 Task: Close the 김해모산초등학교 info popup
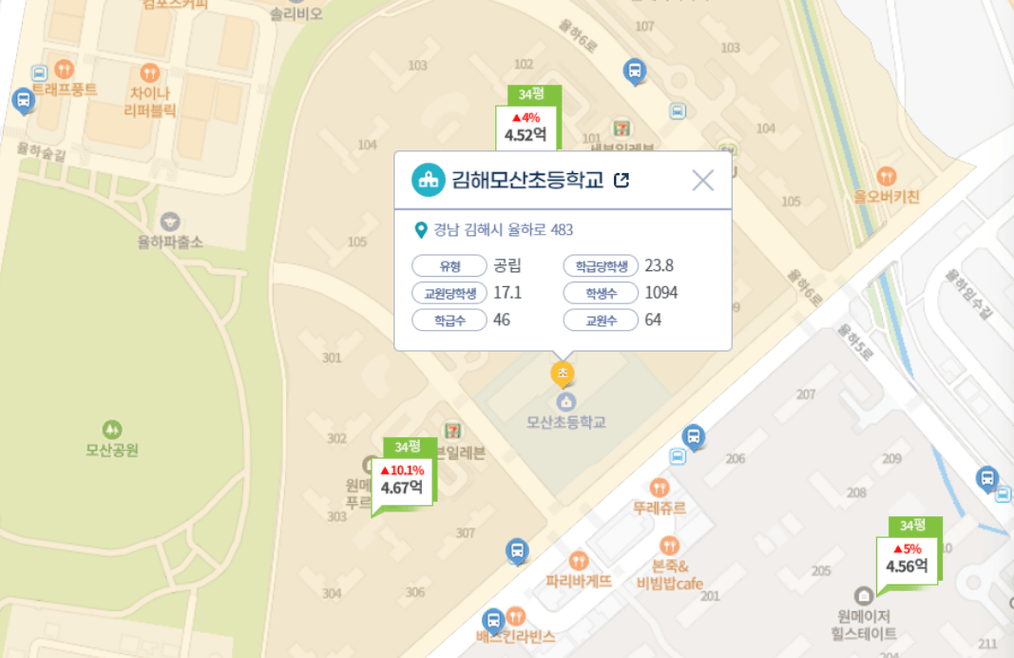(703, 180)
